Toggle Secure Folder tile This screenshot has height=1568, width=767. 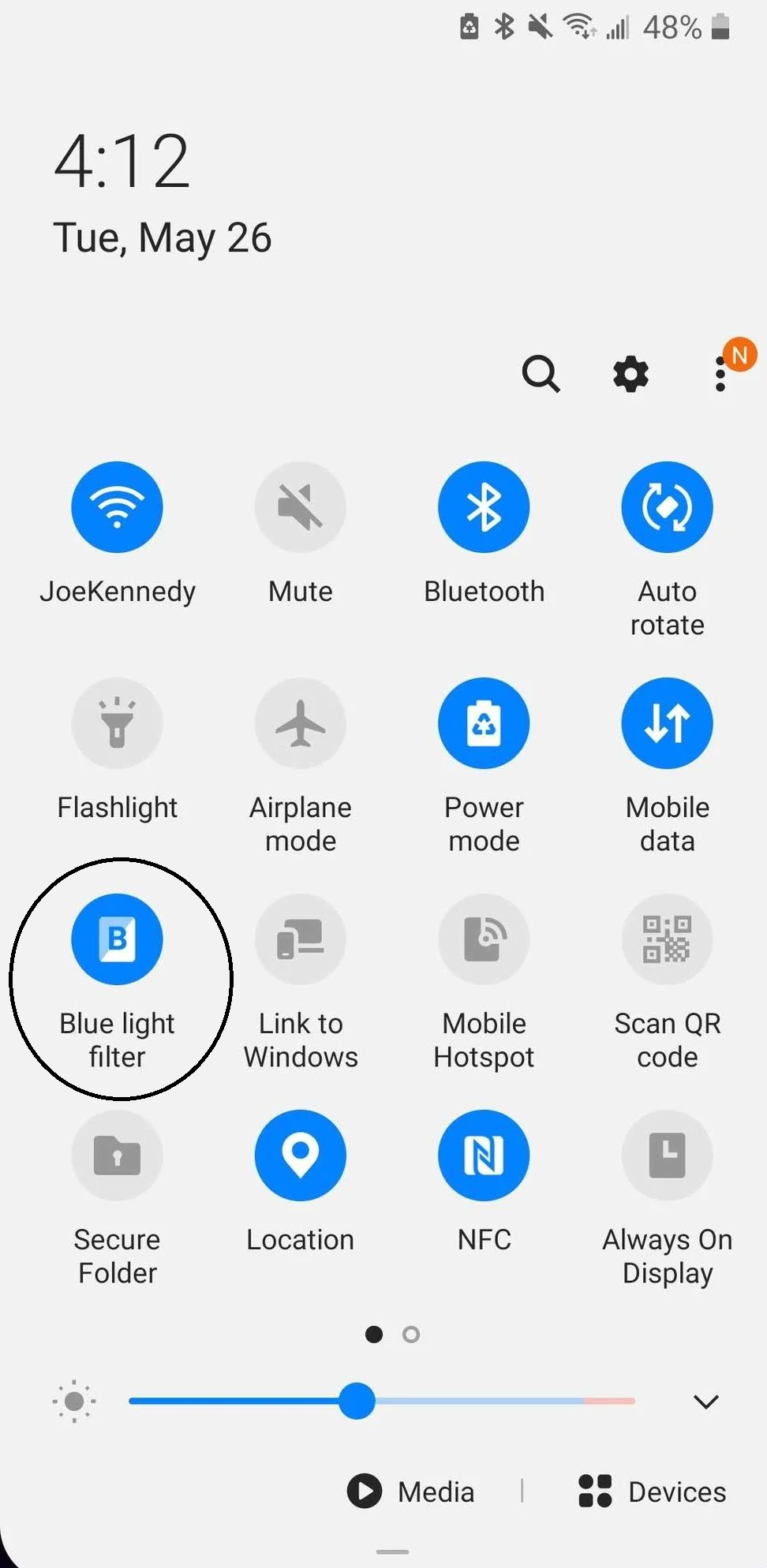tap(117, 1155)
